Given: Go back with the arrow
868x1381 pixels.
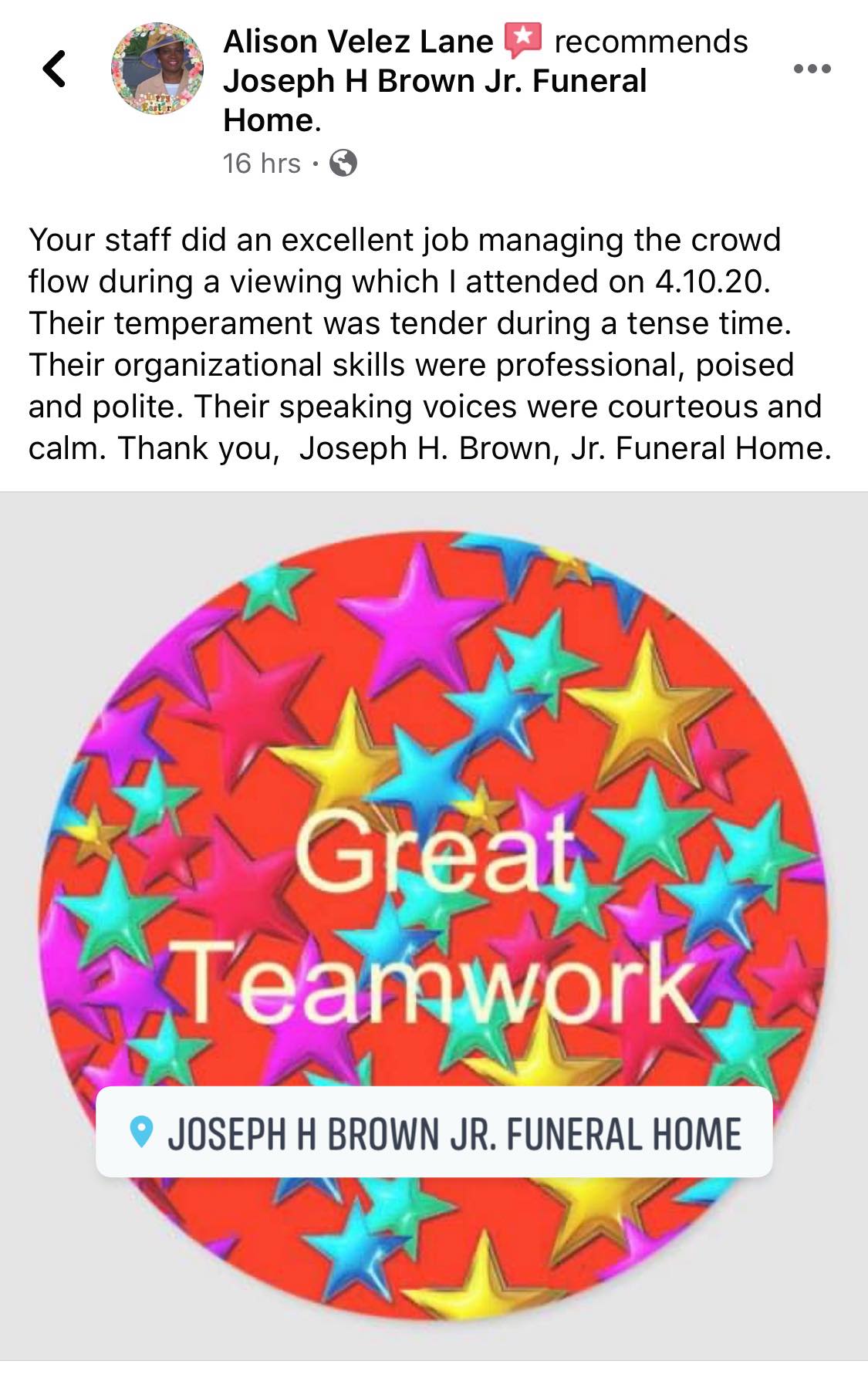Looking at the screenshot, I should (54, 68).
